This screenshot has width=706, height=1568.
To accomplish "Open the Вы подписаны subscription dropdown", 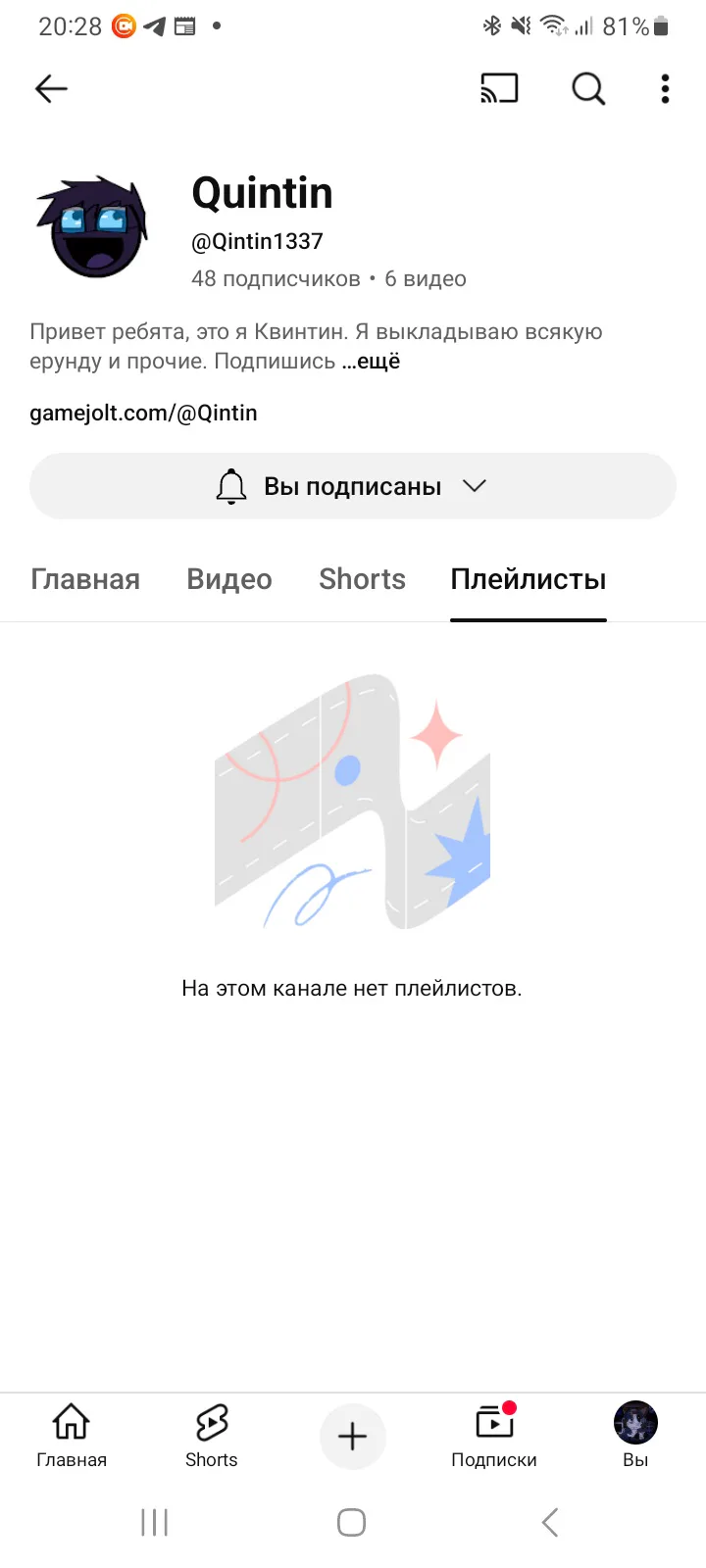I will pos(353,486).
